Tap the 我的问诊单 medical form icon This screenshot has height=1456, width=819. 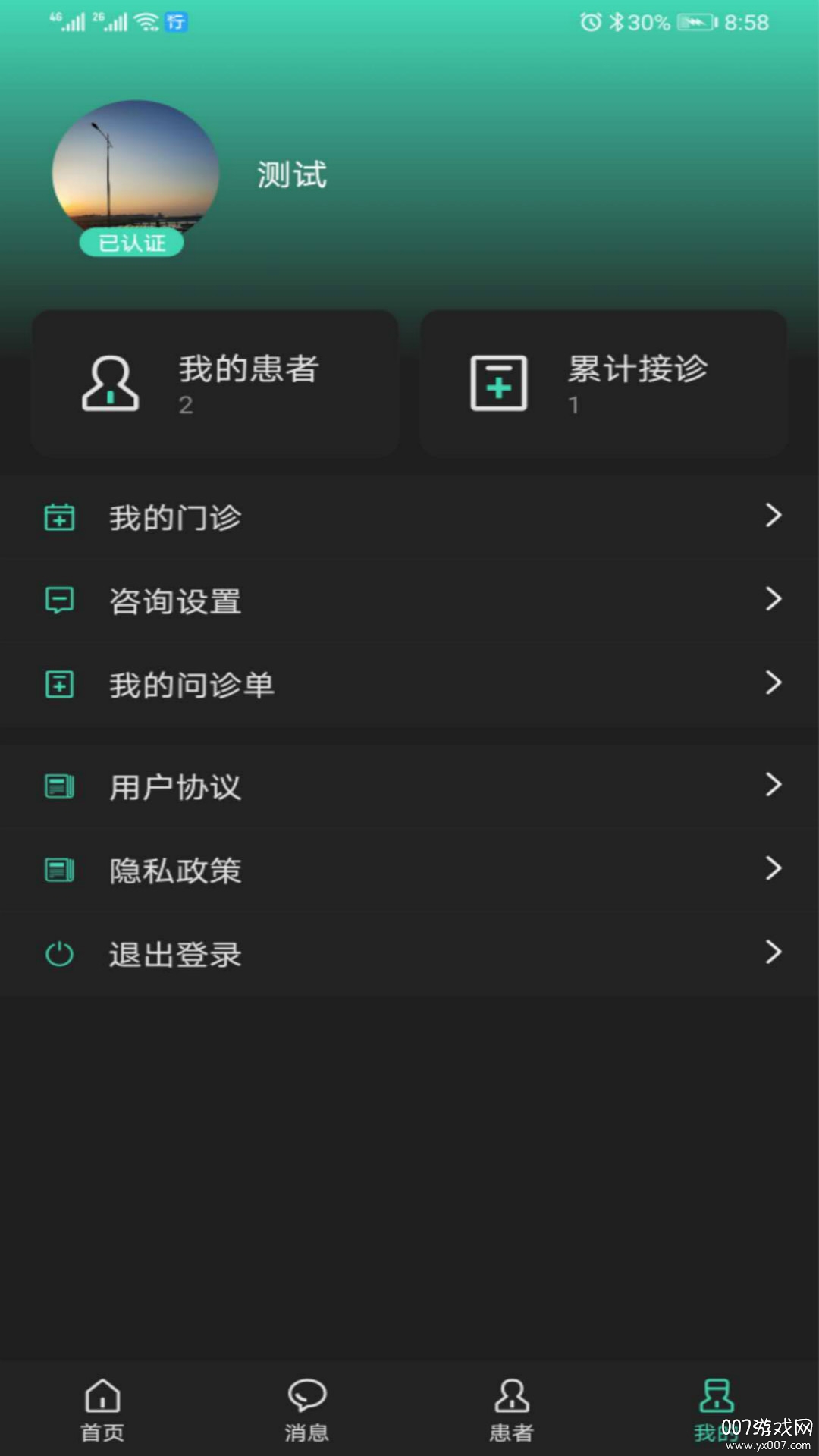tap(61, 684)
